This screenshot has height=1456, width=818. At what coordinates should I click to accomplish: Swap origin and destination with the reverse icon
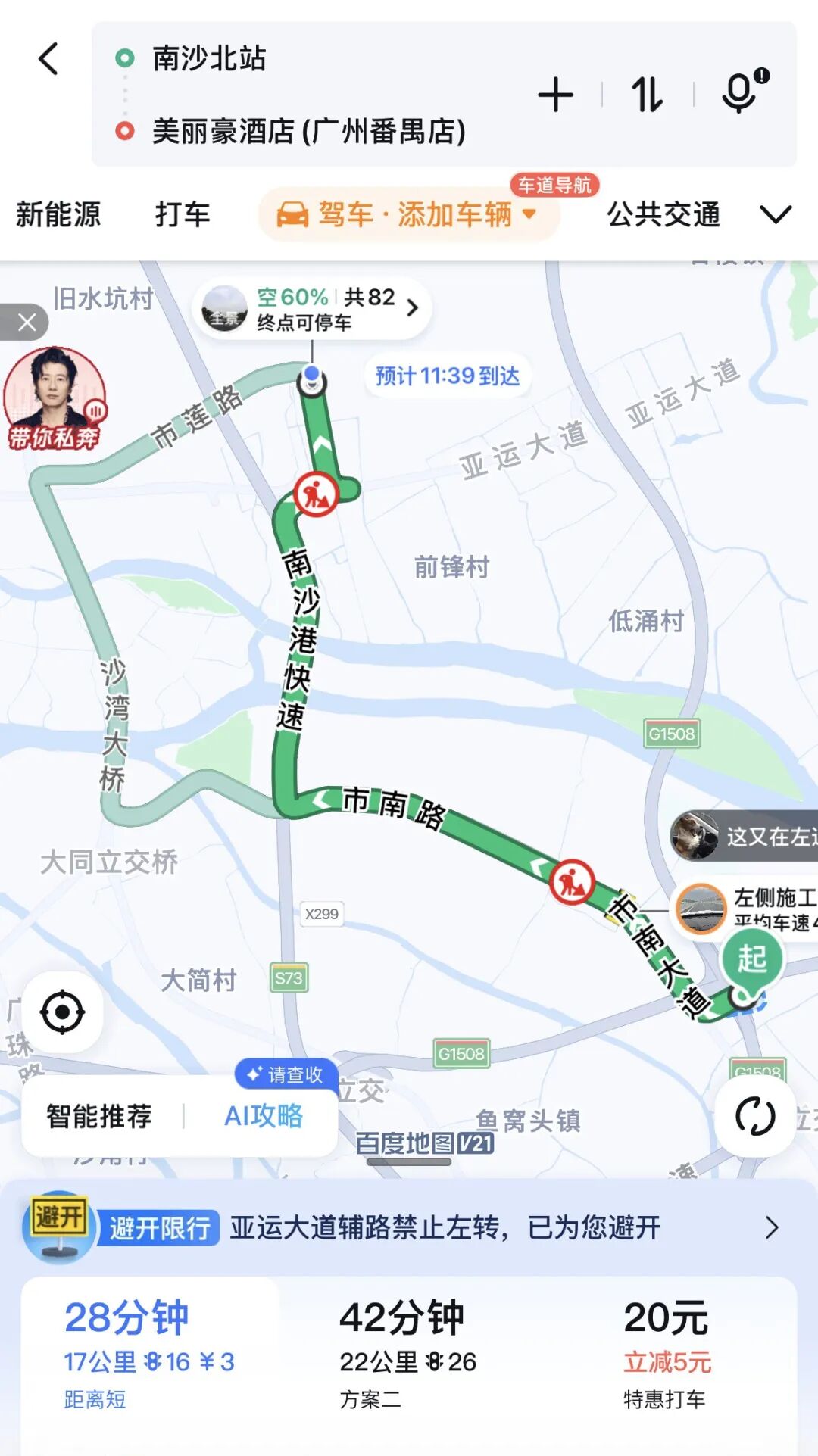point(648,94)
